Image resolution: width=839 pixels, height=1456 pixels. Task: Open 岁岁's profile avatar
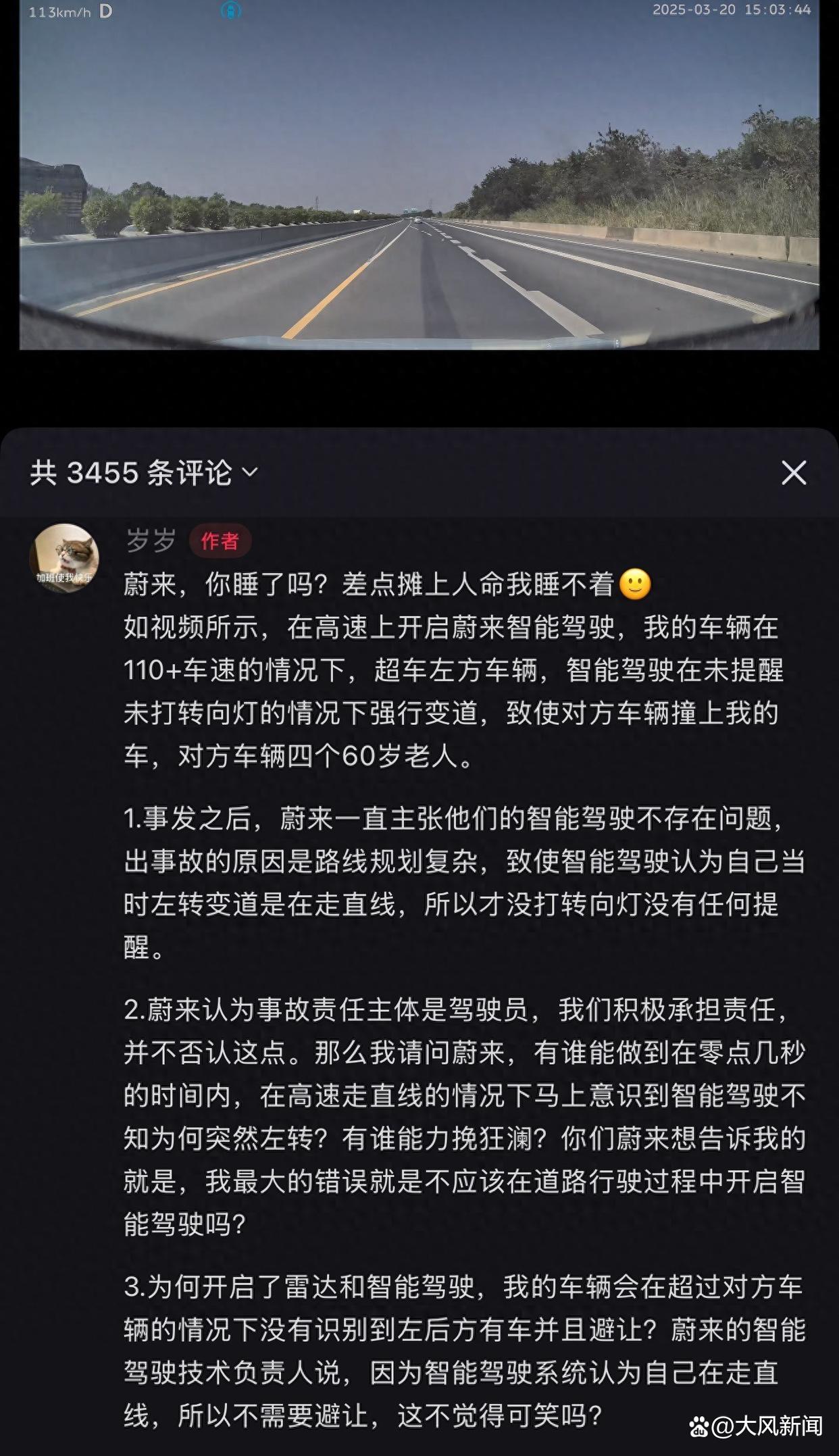(64, 558)
